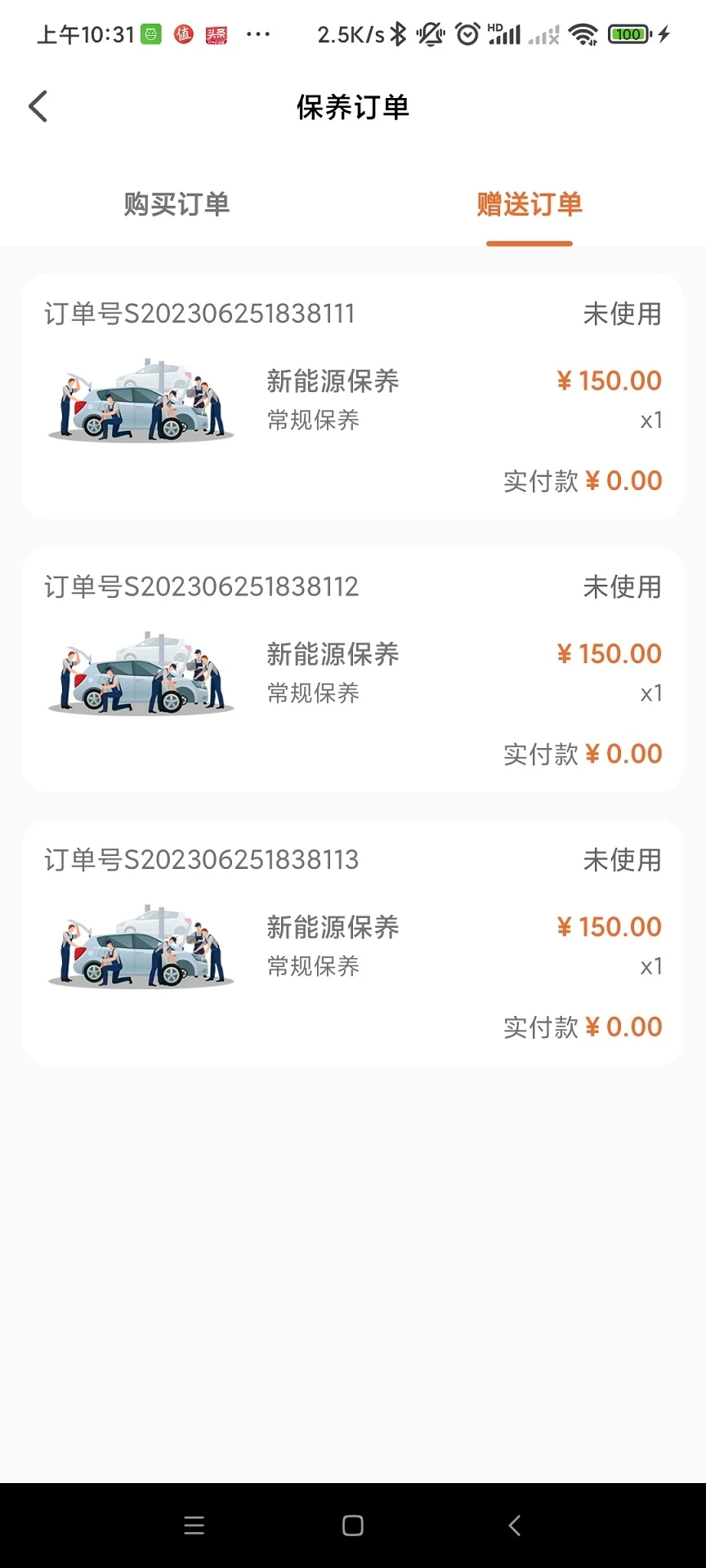The image size is (706, 1568).
Task: Open the first 新能源保养 car thumbnail image
Action: (141, 400)
